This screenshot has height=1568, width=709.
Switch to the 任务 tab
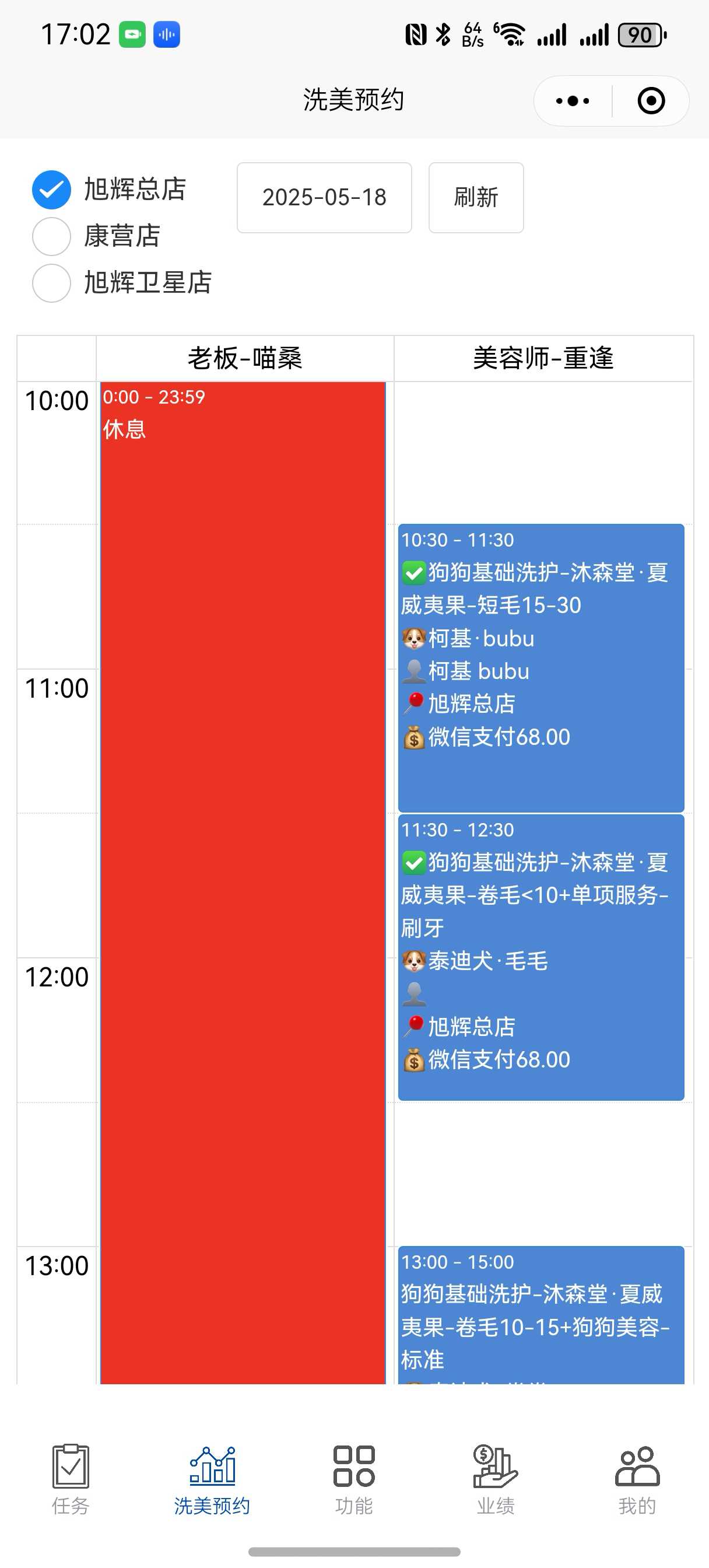click(x=71, y=1479)
